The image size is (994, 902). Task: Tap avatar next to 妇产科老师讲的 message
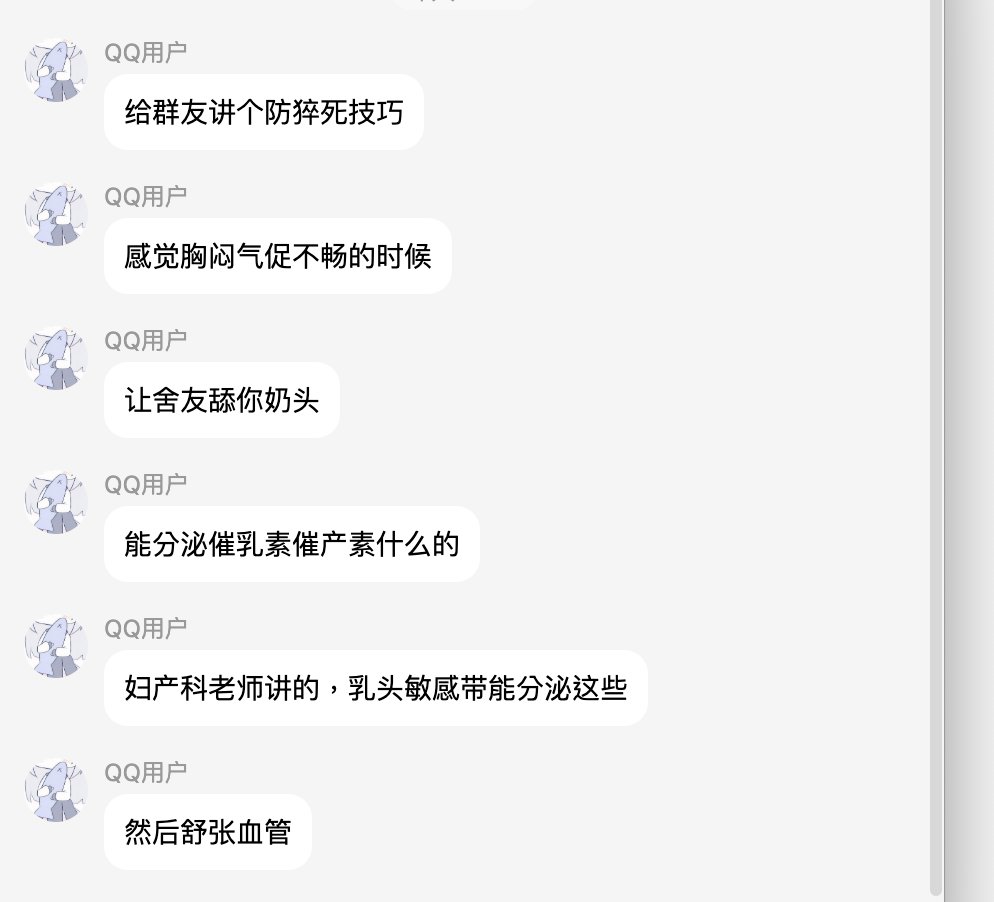click(56, 647)
